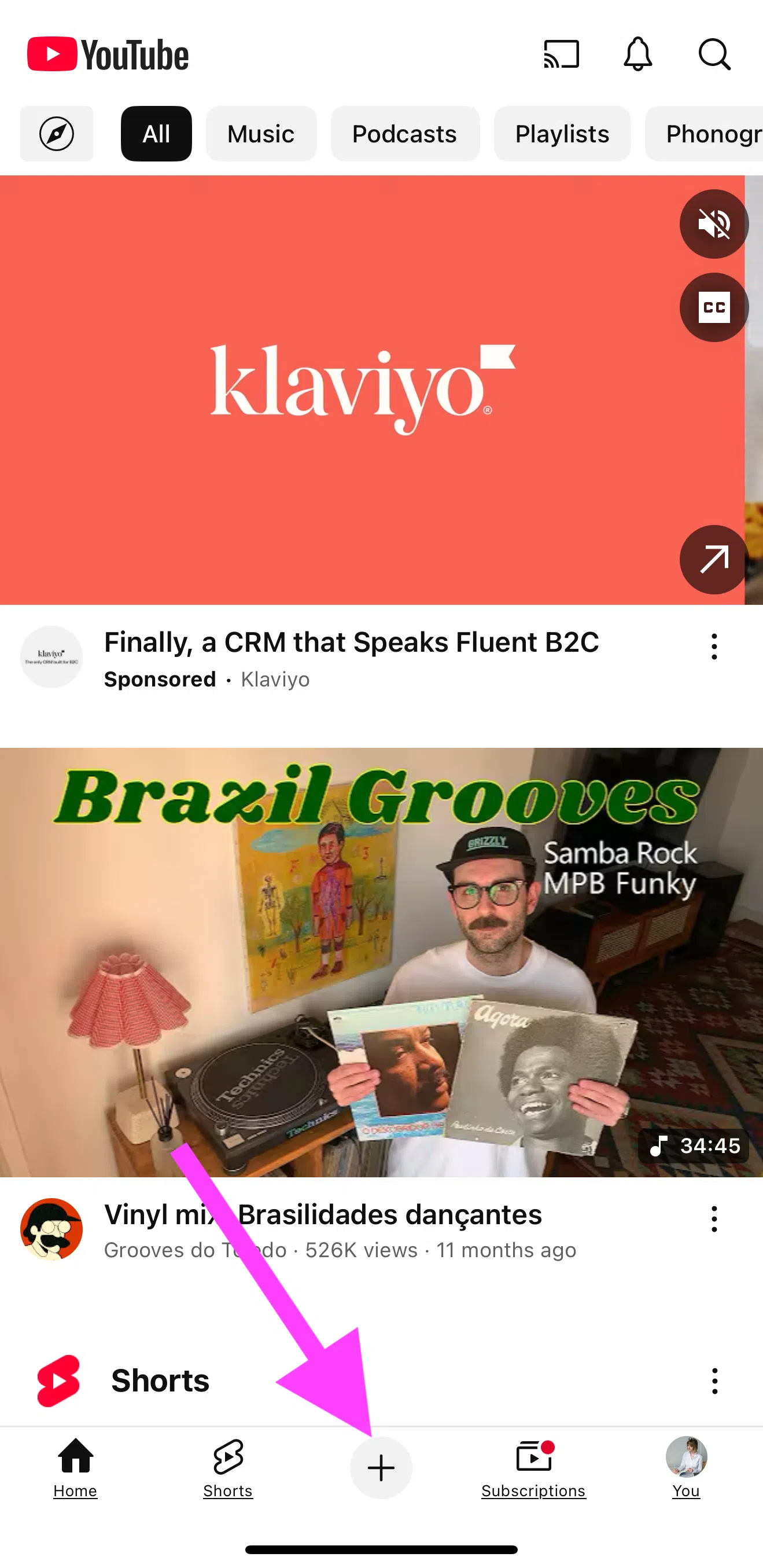The width and height of the screenshot is (763, 1568).
Task: Switch to the Shorts tab
Action: 228,1468
